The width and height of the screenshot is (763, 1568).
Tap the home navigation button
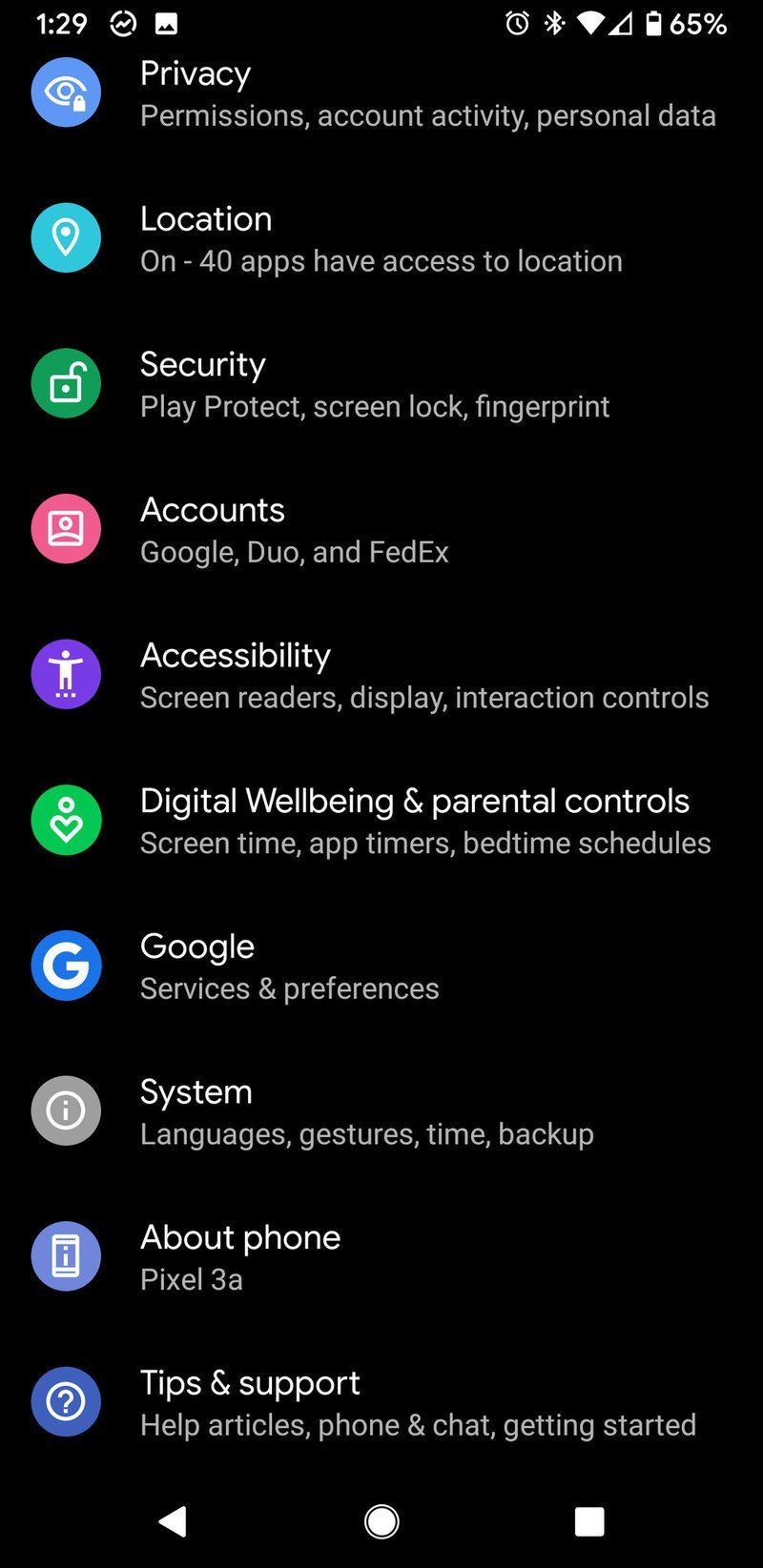coord(381,1521)
